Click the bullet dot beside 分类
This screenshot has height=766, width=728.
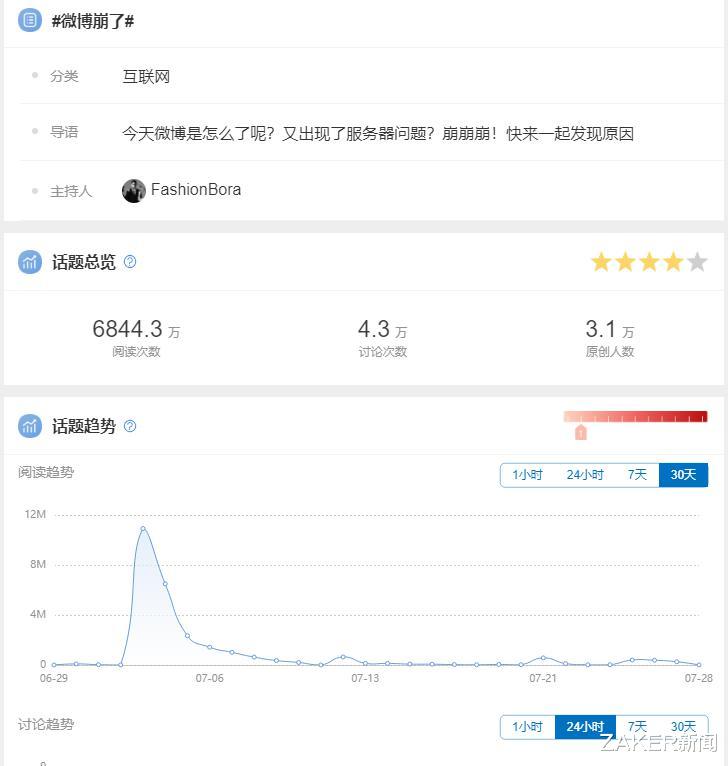pos(33,75)
